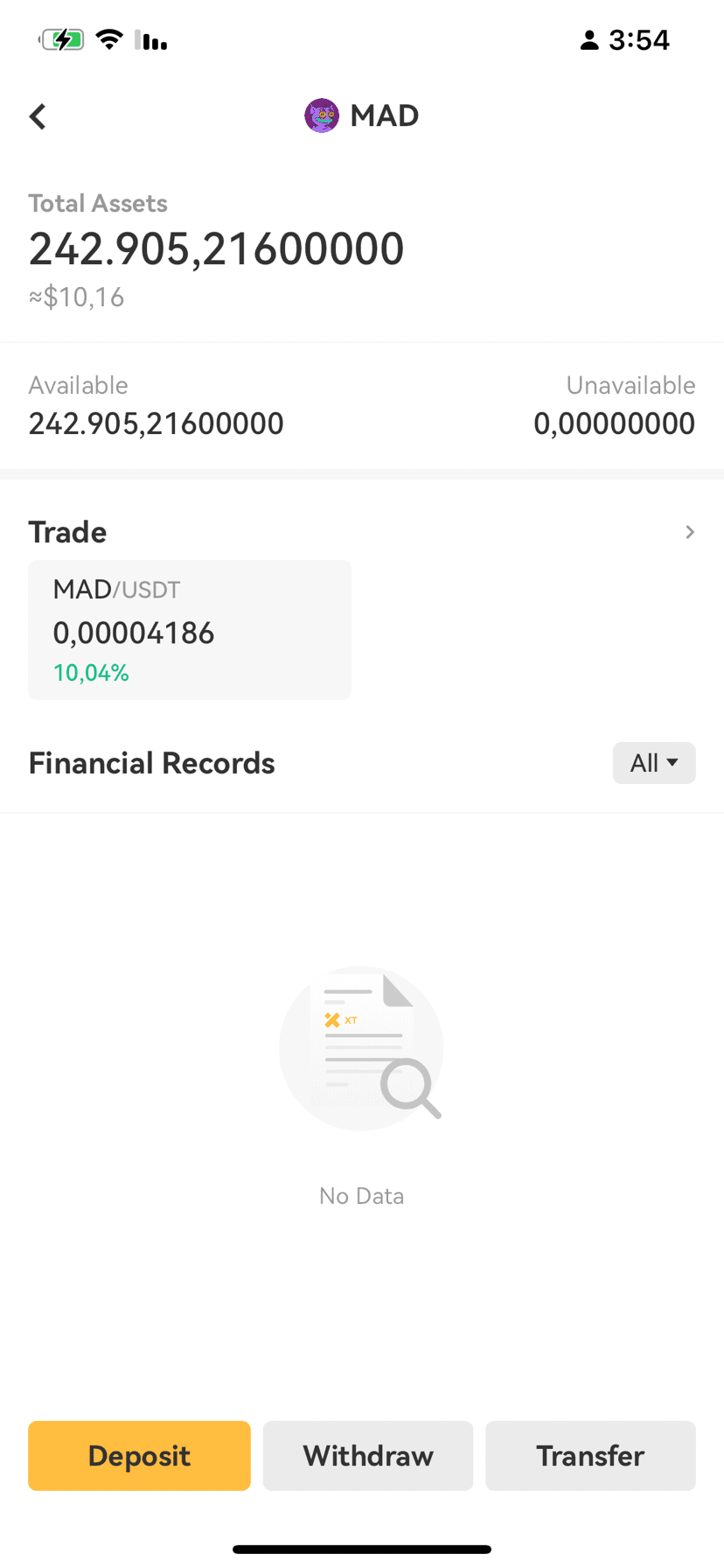
Task: Choose Transfer to move MAD funds
Action: (590, 1455)
